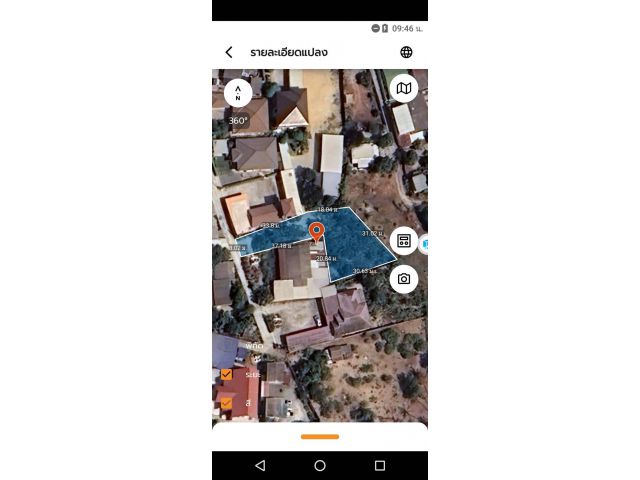640x480 pixels.
Task: Open the map layers button
Action: [403, 89]
